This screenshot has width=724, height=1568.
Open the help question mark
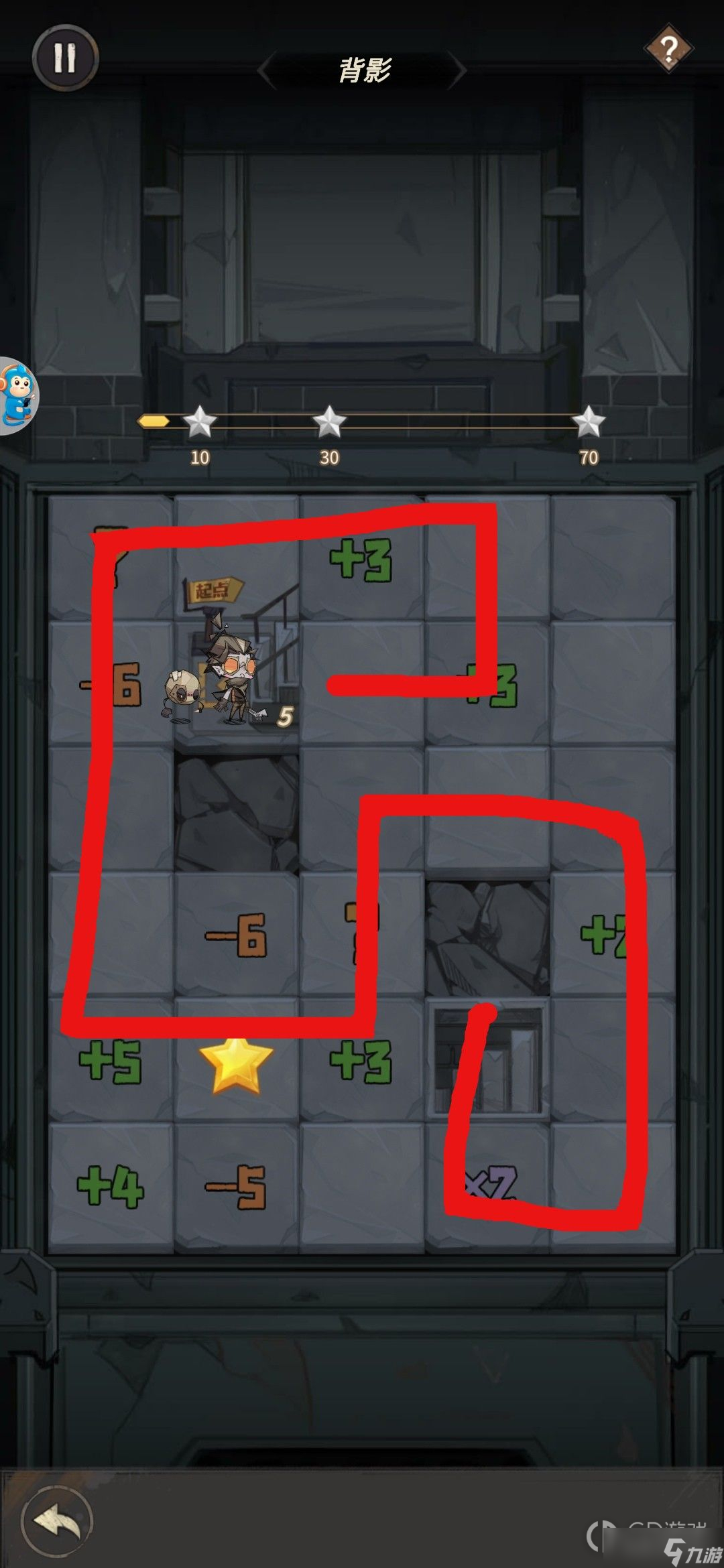(x=668, y=49)
